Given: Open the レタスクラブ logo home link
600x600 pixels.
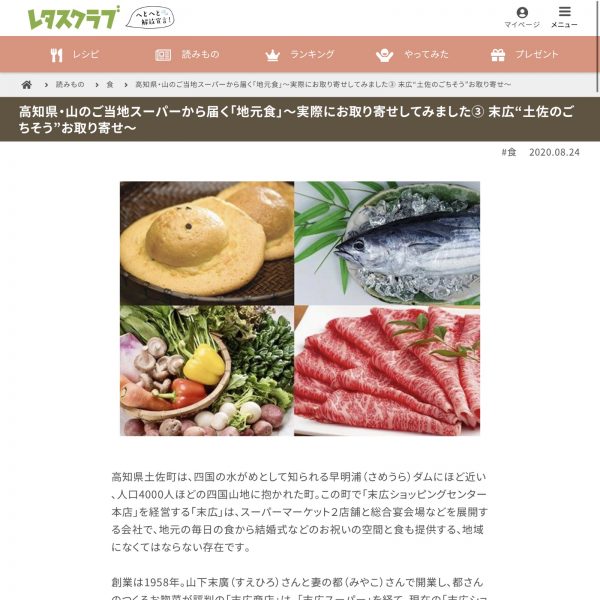Looking at the screenshot, I should (x=72, y=17).
